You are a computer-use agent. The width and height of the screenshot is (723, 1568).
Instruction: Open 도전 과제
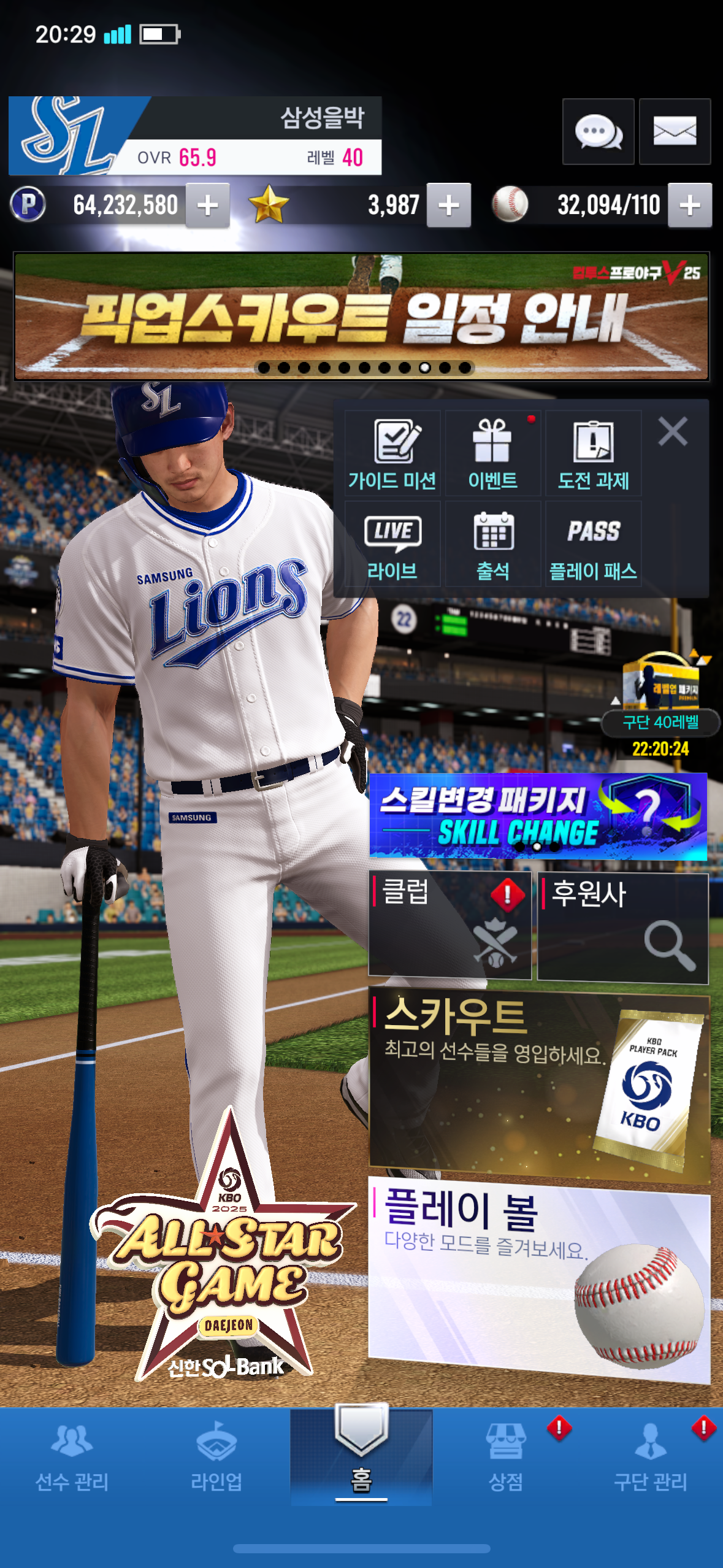[x=594, y=453]
